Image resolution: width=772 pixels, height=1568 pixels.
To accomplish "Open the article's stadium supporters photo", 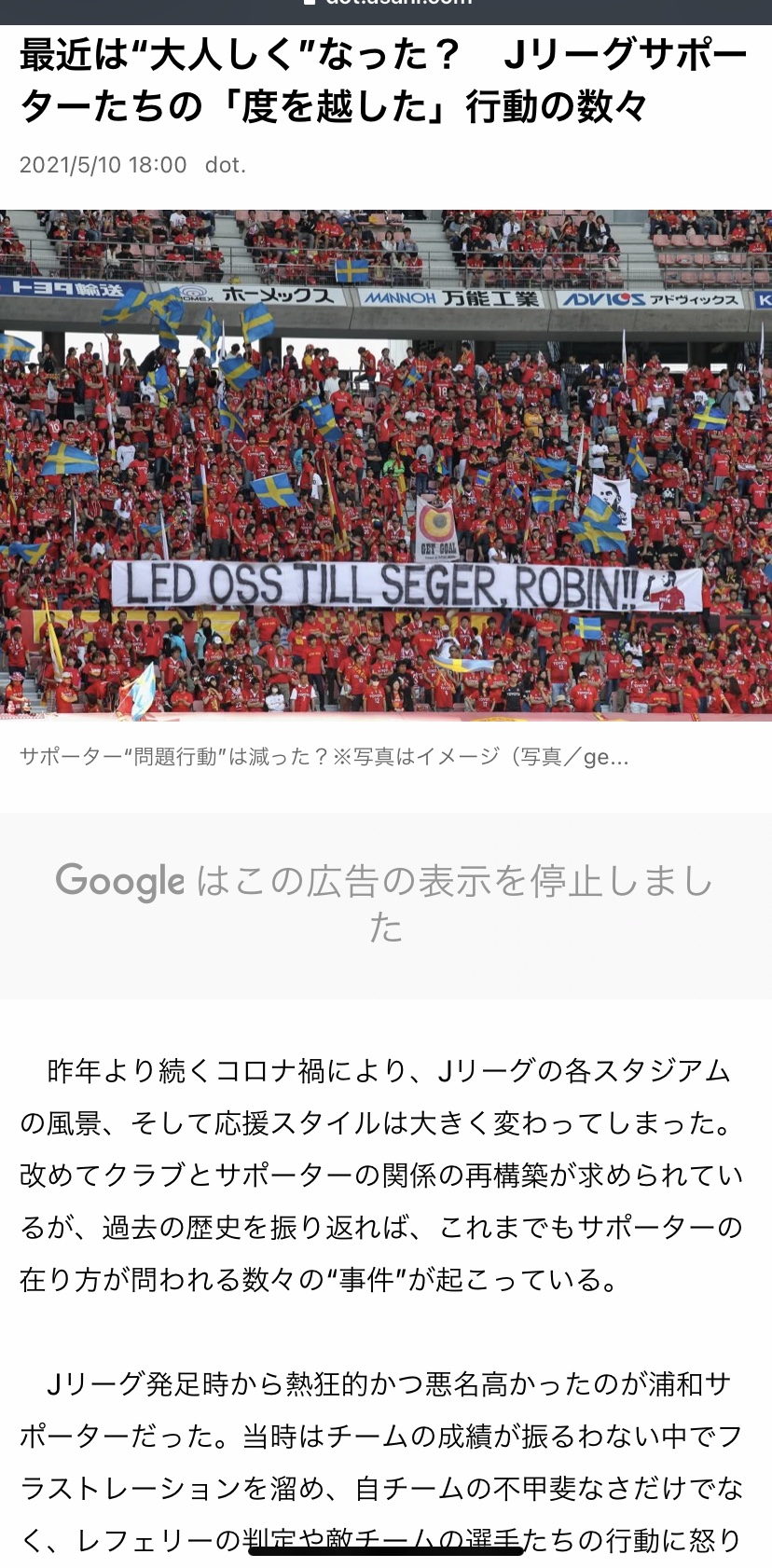I will (x=386, y=464).
